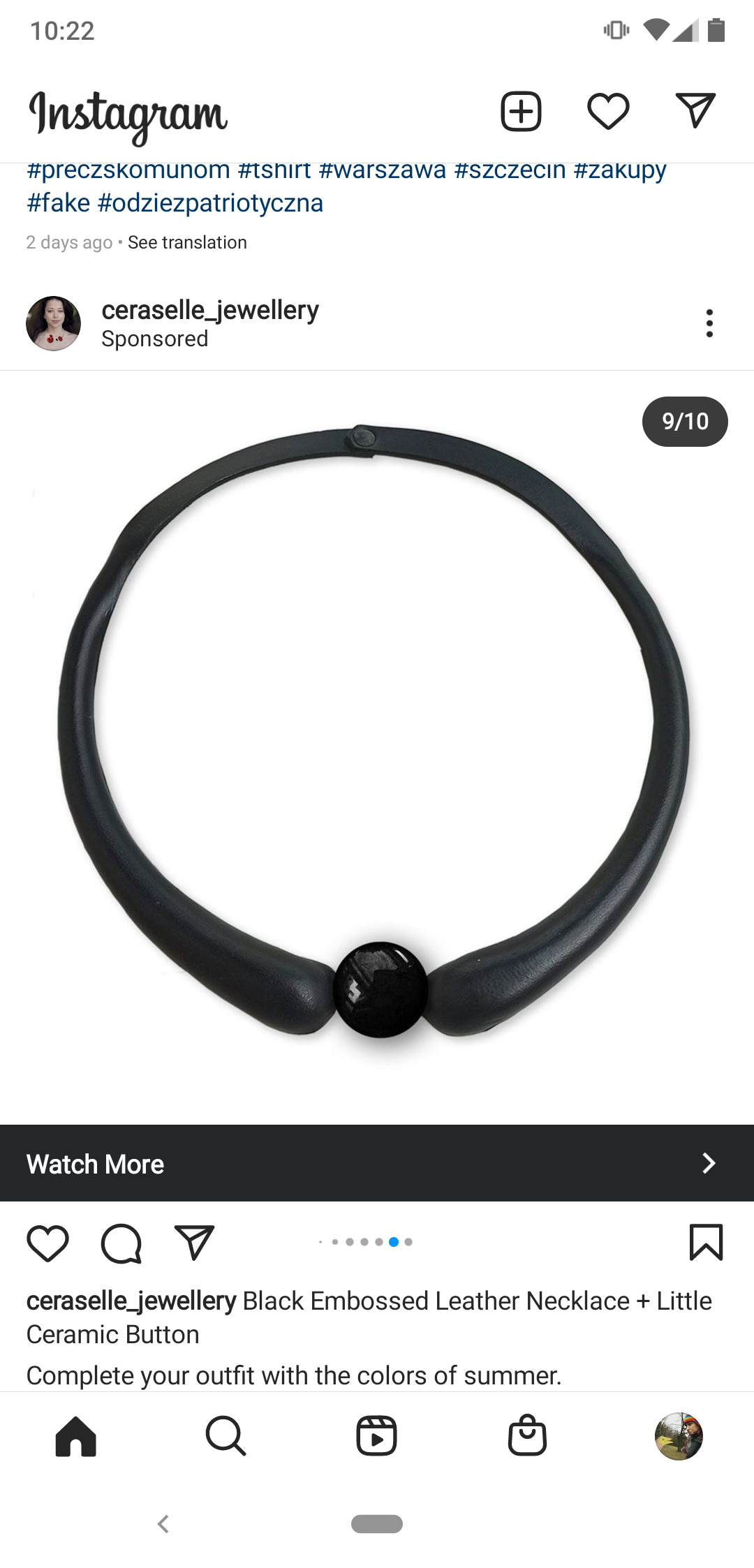Open ceraselle_jewellery username in post header

coord(210,309)
